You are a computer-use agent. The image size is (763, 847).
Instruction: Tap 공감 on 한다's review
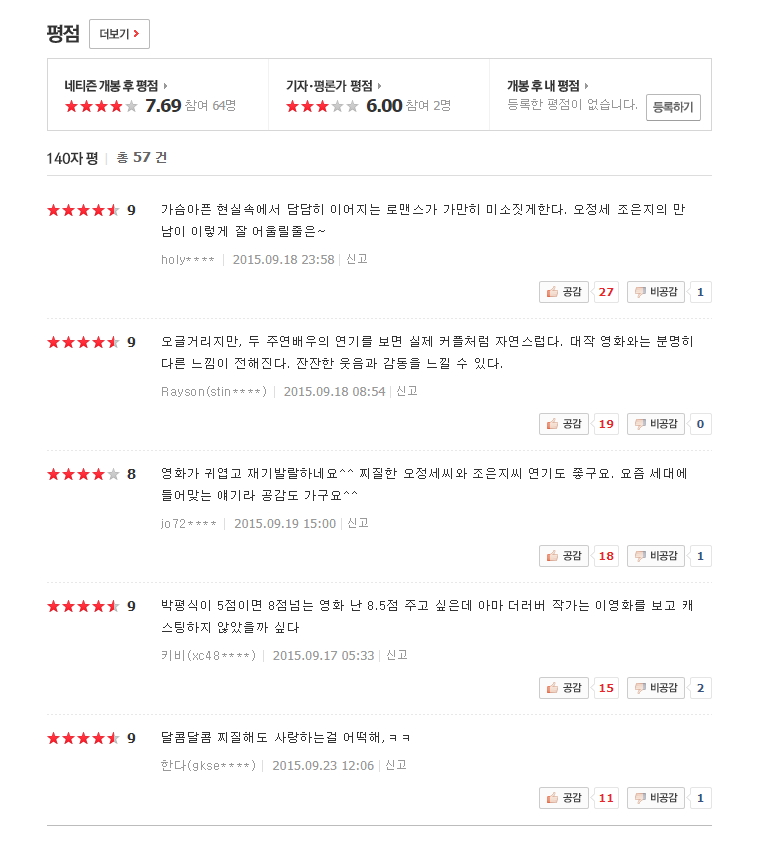pyautogui.click(x=564, y=798)
